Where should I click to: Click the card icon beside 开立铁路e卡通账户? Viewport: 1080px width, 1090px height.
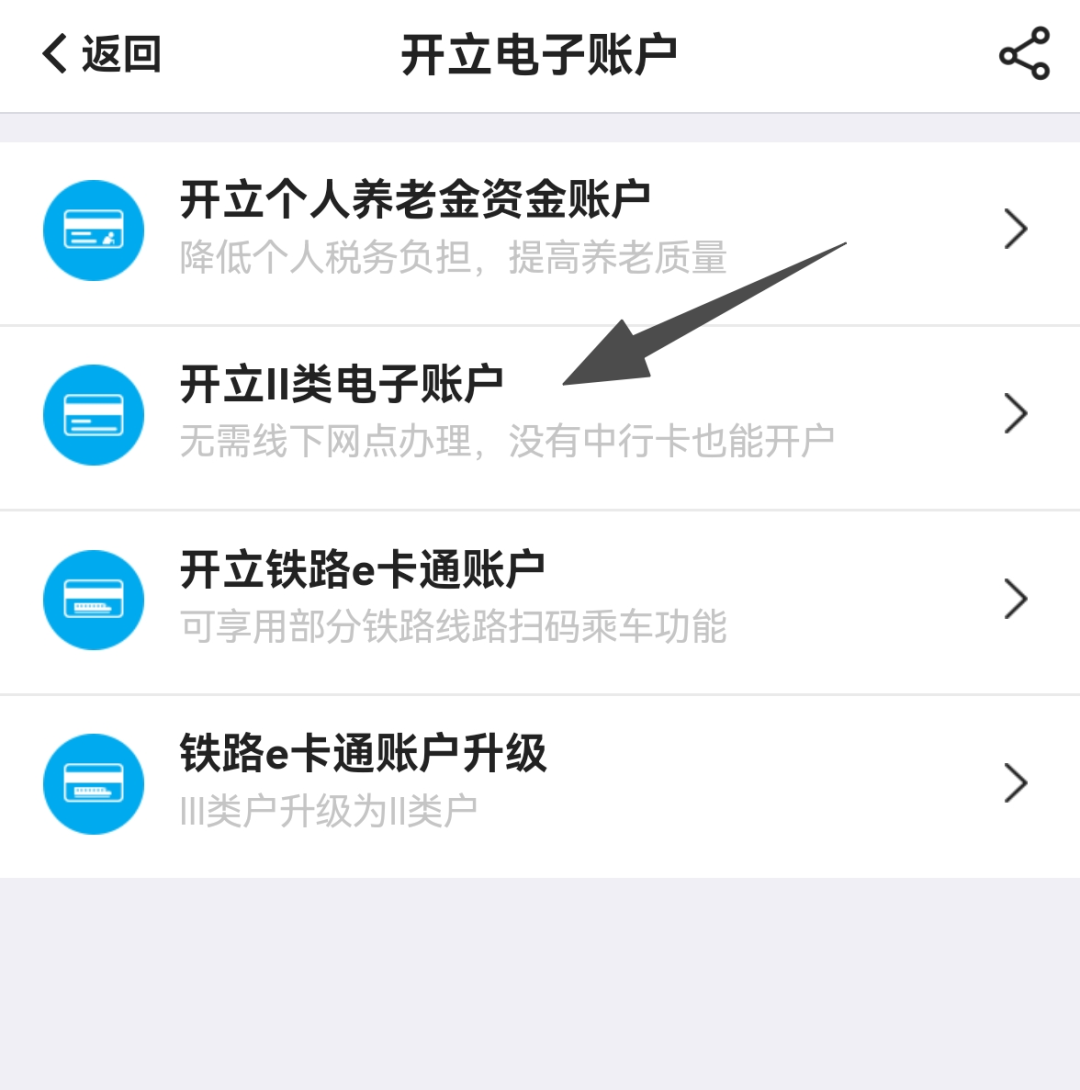click(x=94, y=599)
